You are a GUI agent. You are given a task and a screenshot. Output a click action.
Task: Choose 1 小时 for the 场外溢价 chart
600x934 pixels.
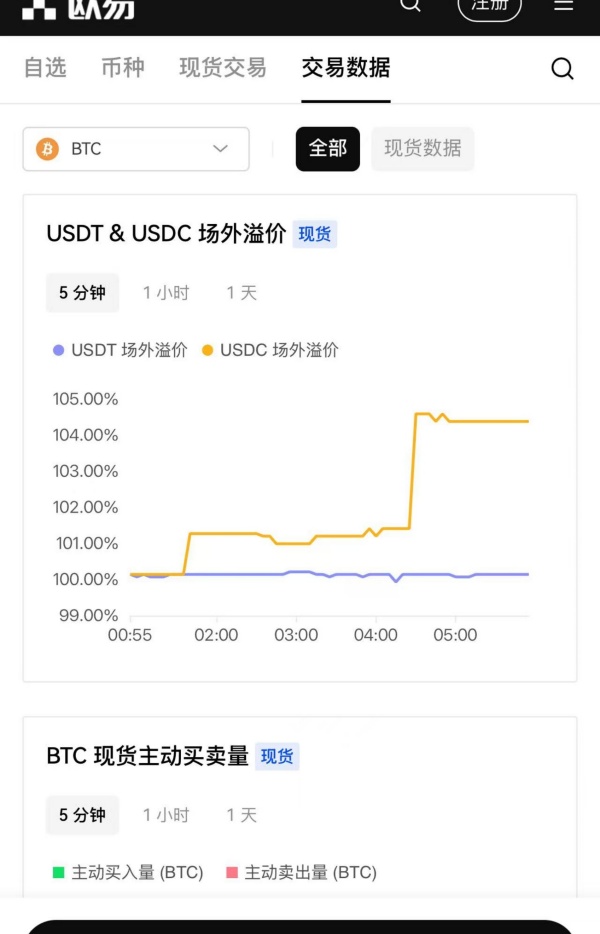166,293
